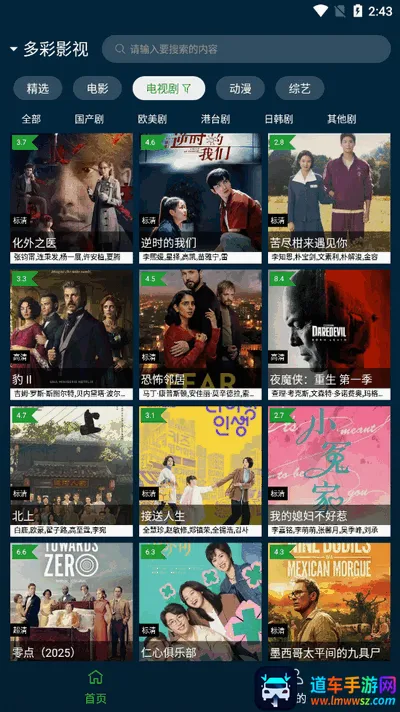The image size is (400, 712).
Task: Select the 全部 sub-filter
Action: click(x=31, y=119)
